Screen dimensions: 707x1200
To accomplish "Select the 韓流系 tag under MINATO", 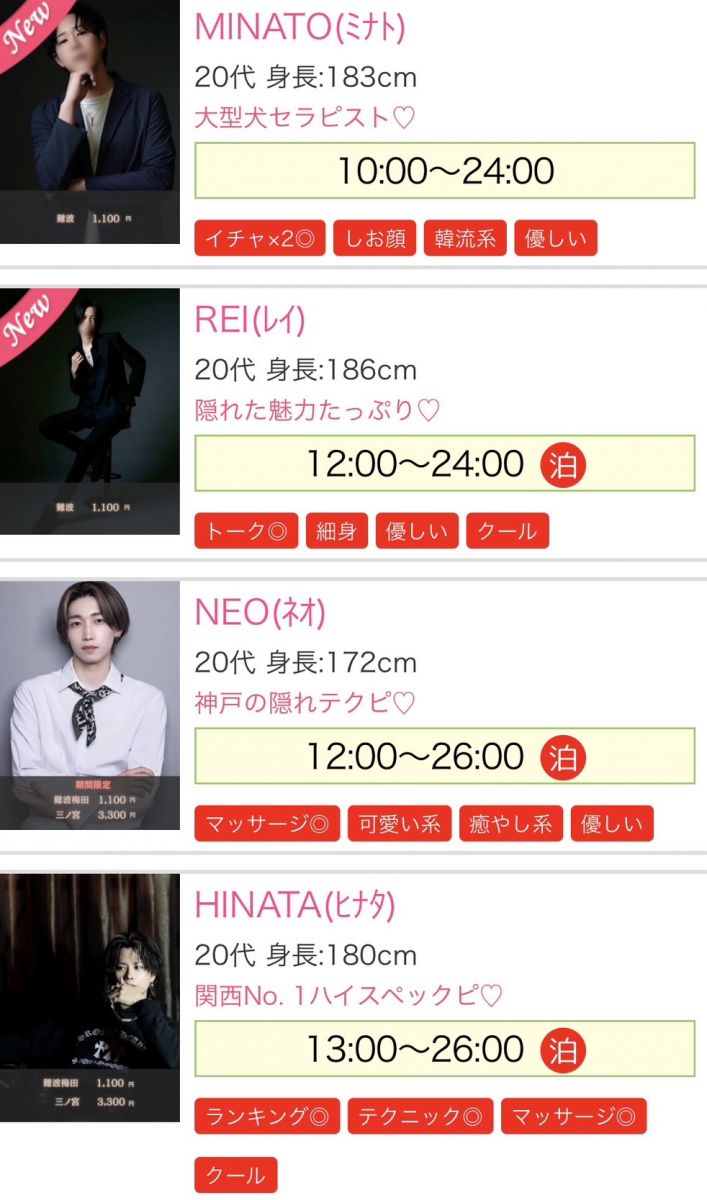I will click(465, 239).
